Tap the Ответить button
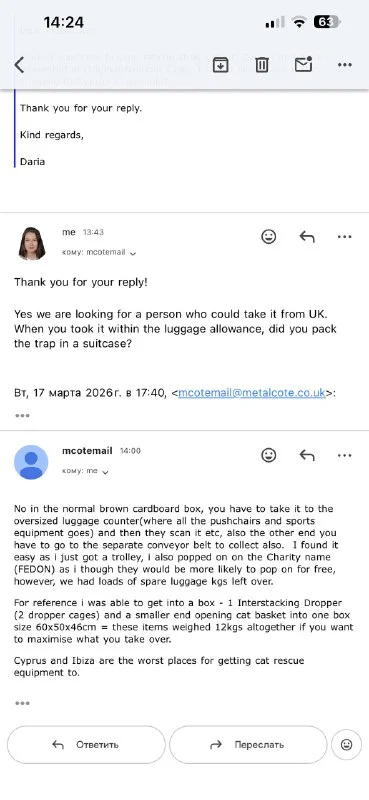Viewport: 369px width, 800px height. [x=86, y=745]
